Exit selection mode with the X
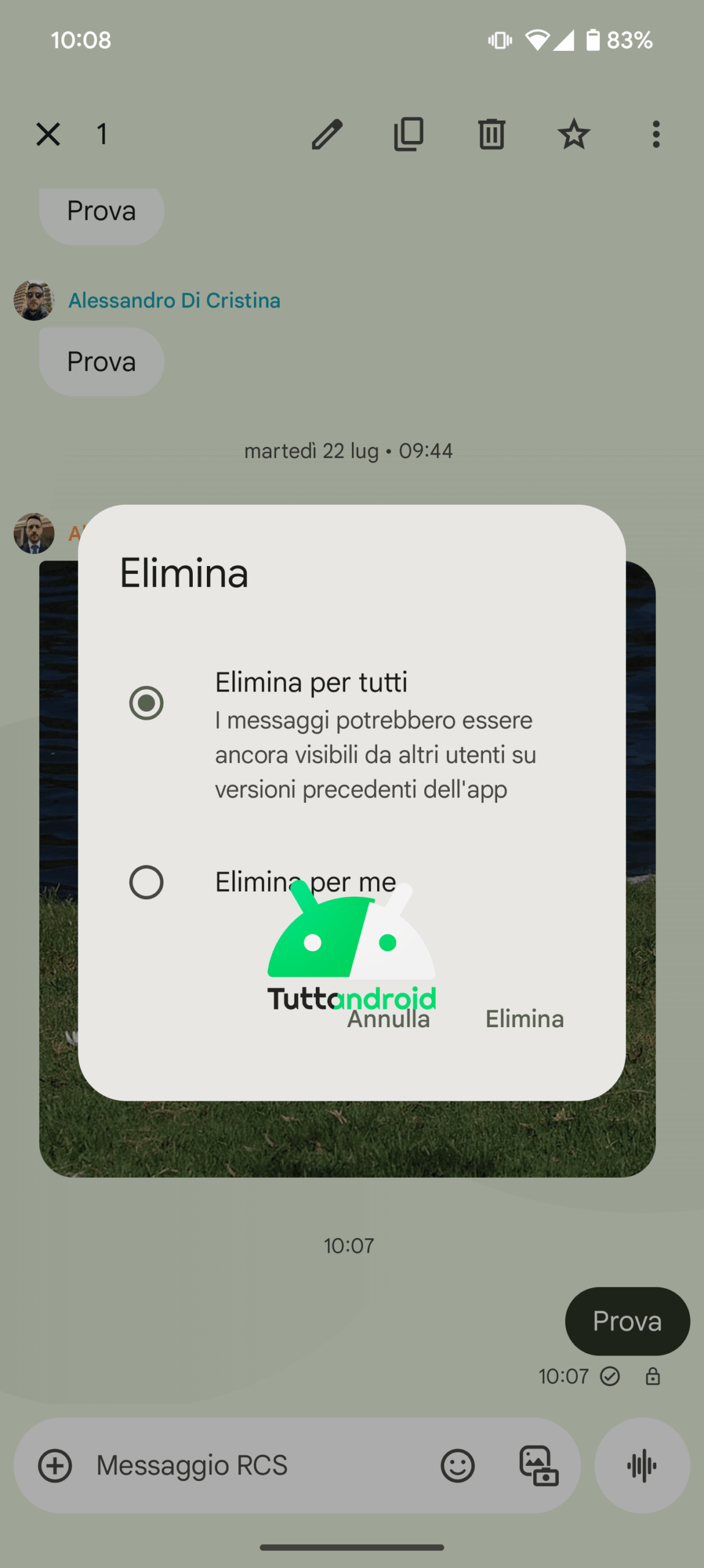This screenshot has width=704, height=1568. (48, 134)
